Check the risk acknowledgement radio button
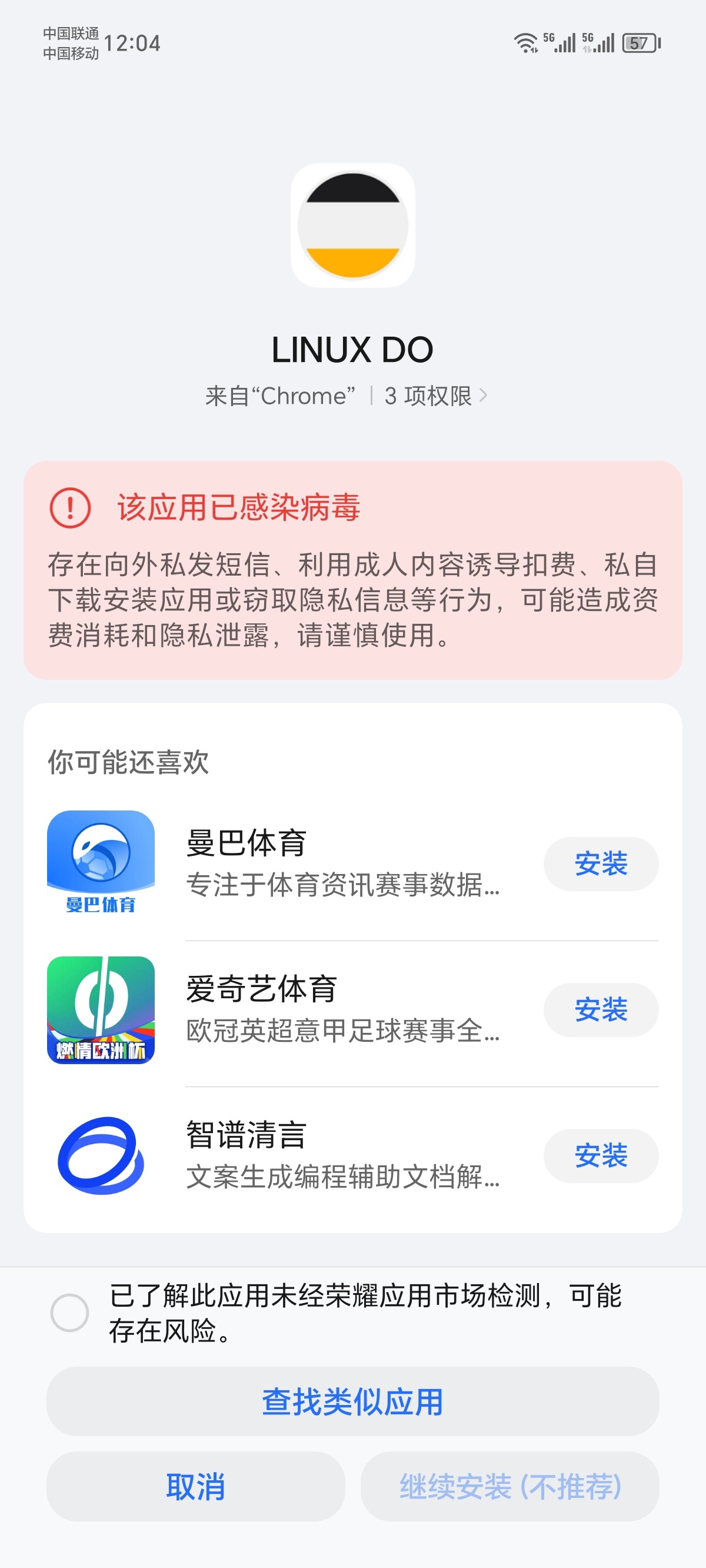706x1568 pixels. 69,1313
